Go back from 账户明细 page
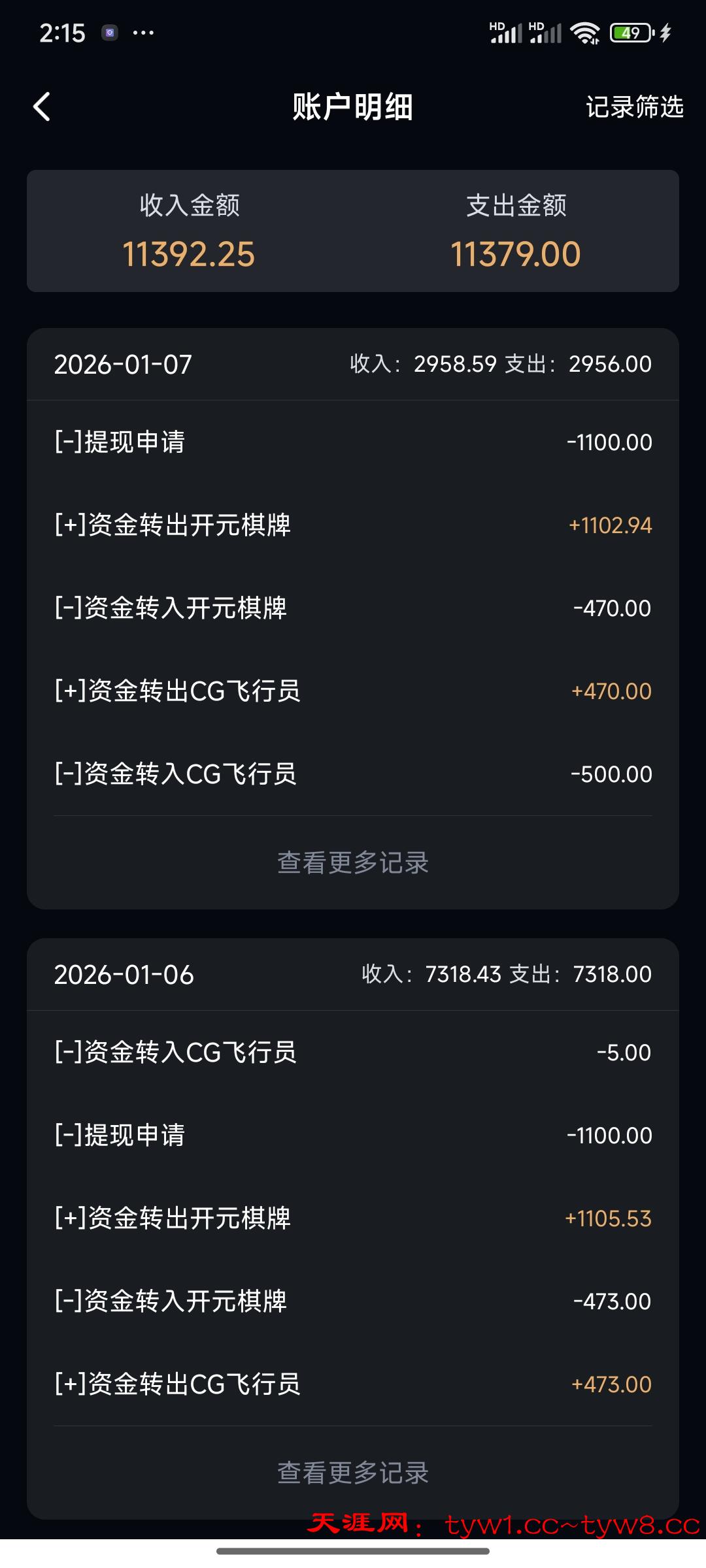Screen dimensions: 706x1568 [x=42, y=106]
